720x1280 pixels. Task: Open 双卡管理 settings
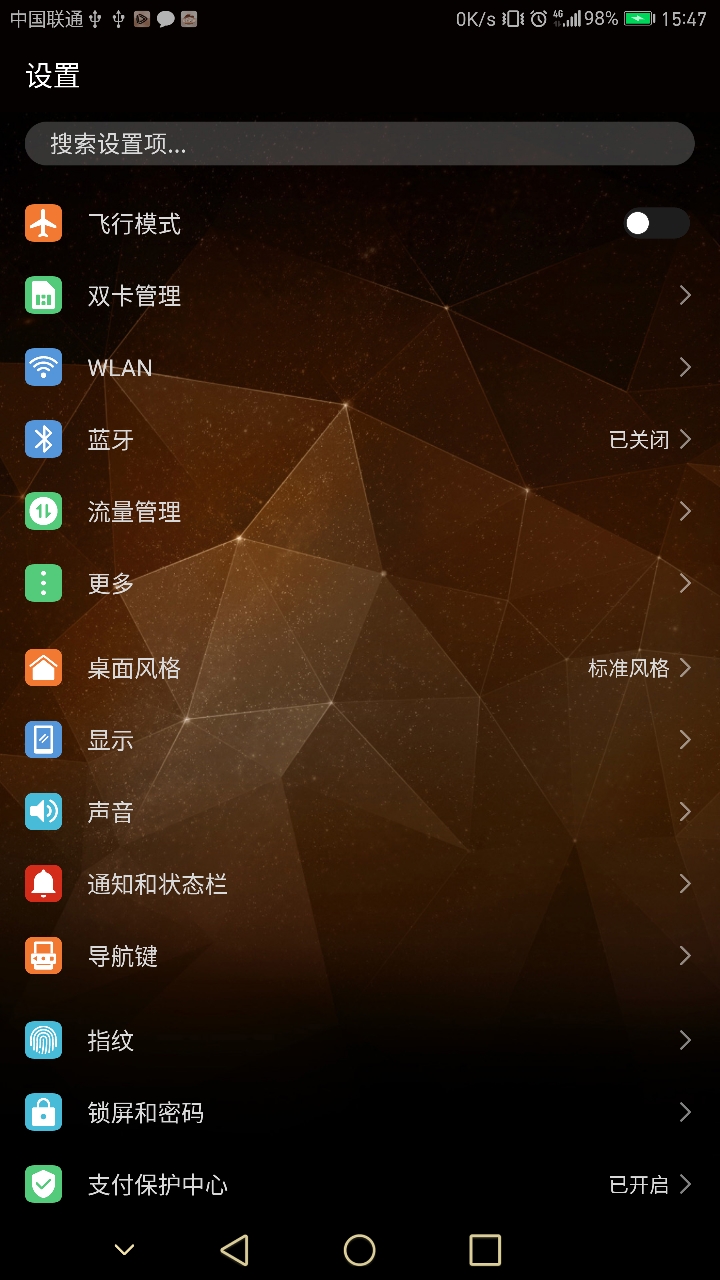coord(360,295)
